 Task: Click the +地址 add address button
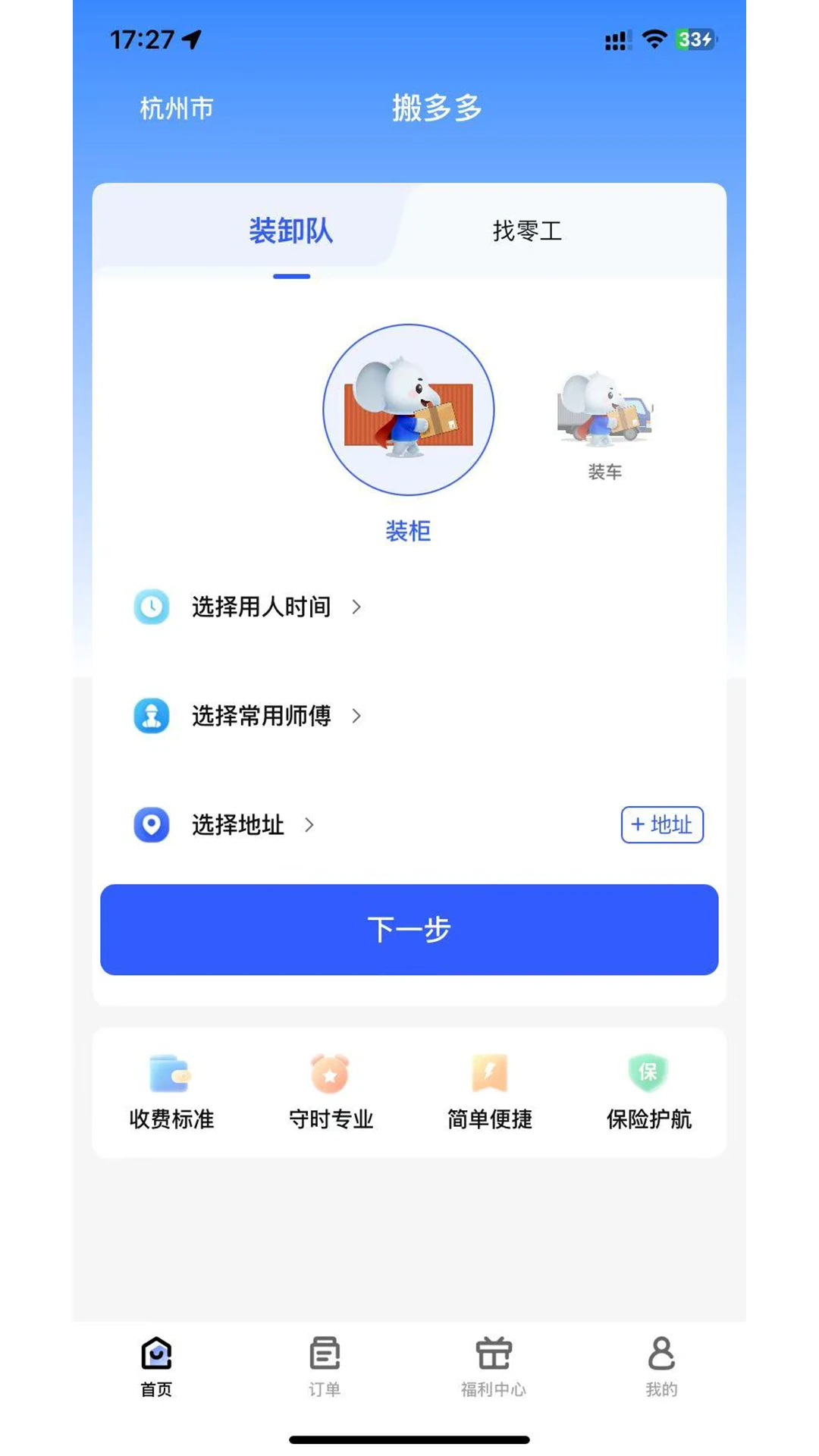click(661, 825)
